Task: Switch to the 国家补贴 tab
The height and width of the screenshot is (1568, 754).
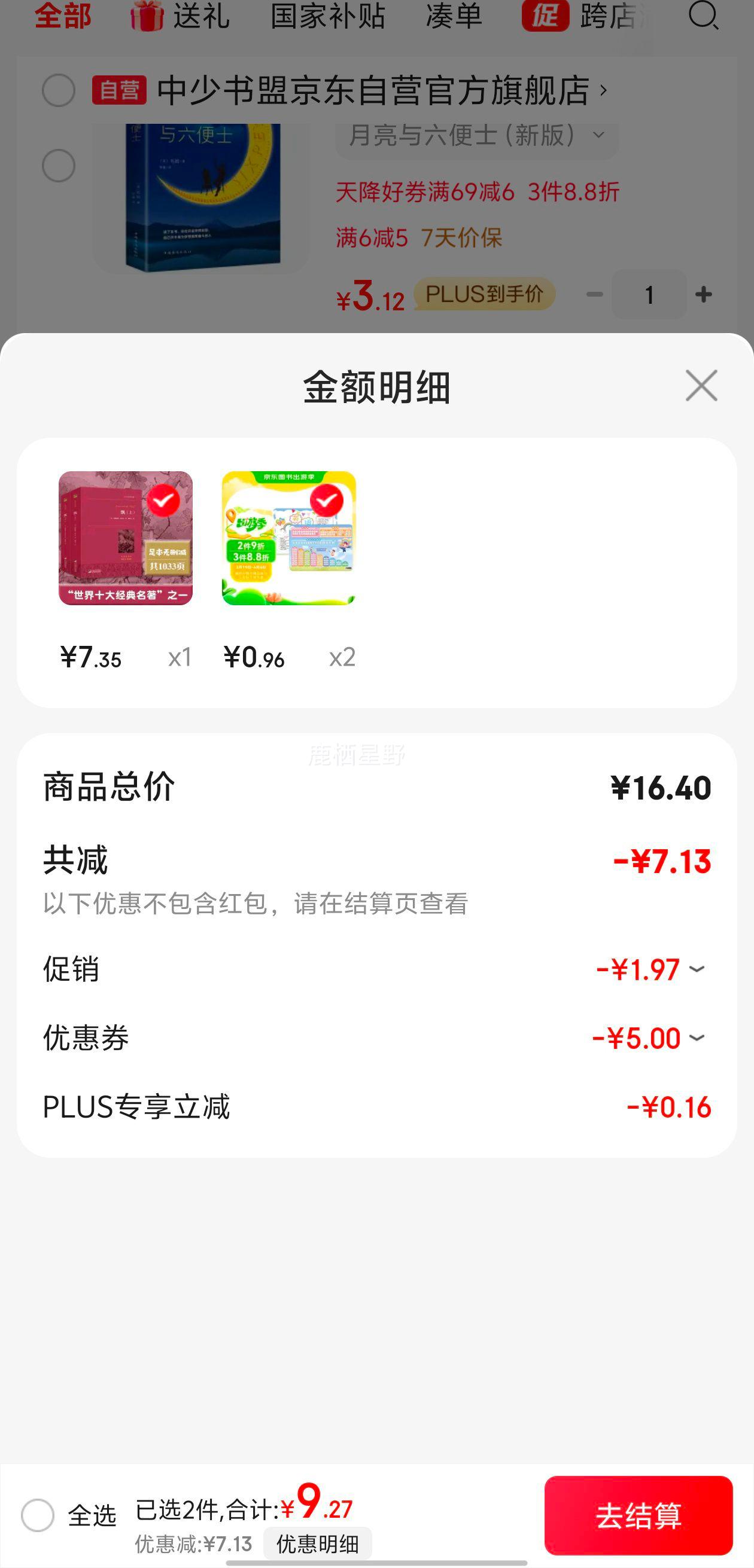Action: click(328, 16)
